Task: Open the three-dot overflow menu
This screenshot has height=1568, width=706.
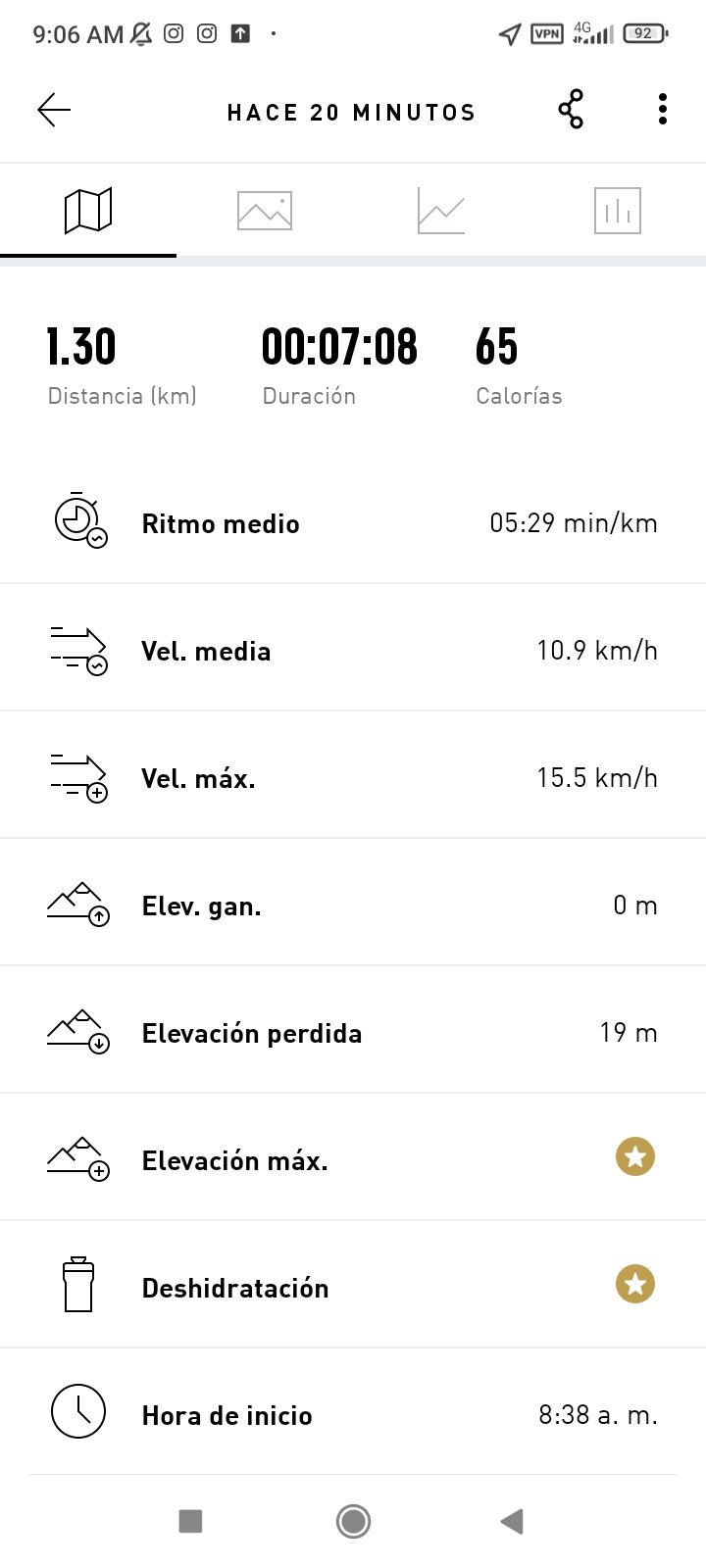Action: pyautogui.click(x=663, y=110)
